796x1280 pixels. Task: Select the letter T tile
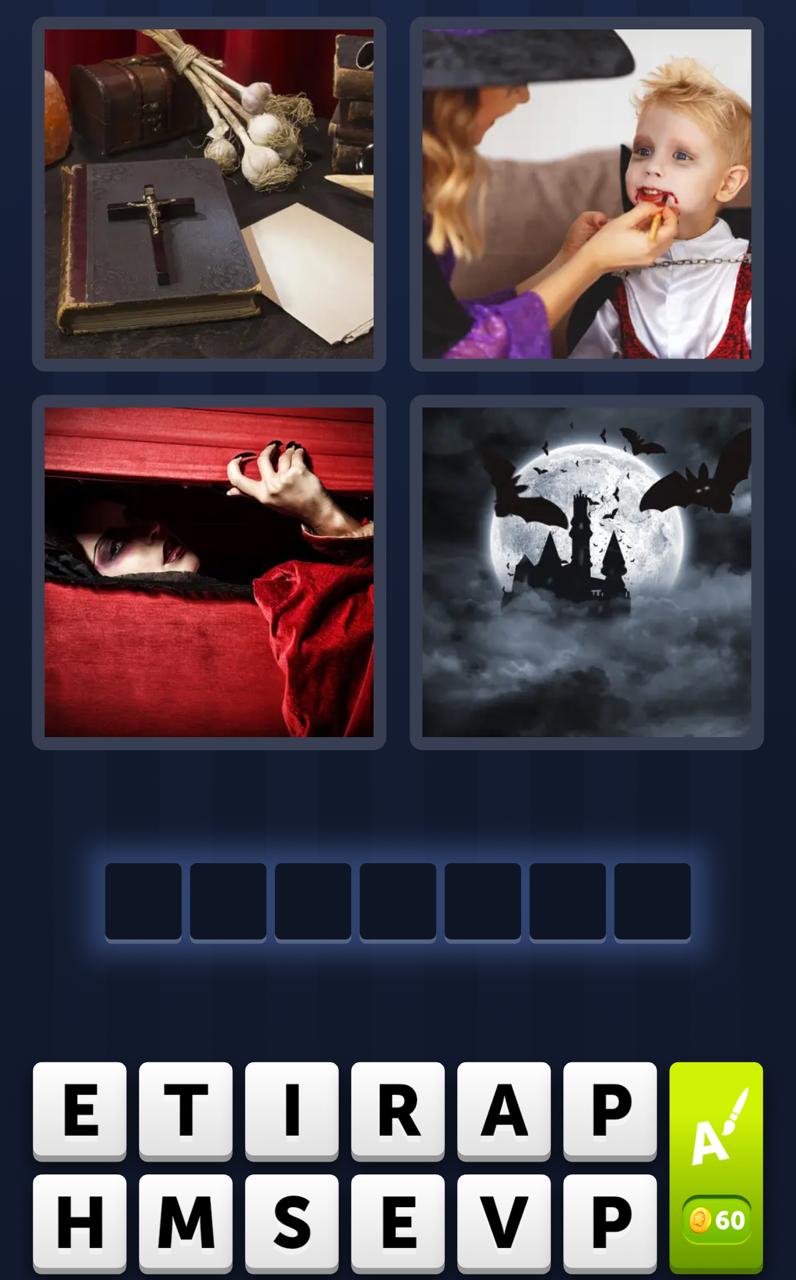coord(185,1109)
